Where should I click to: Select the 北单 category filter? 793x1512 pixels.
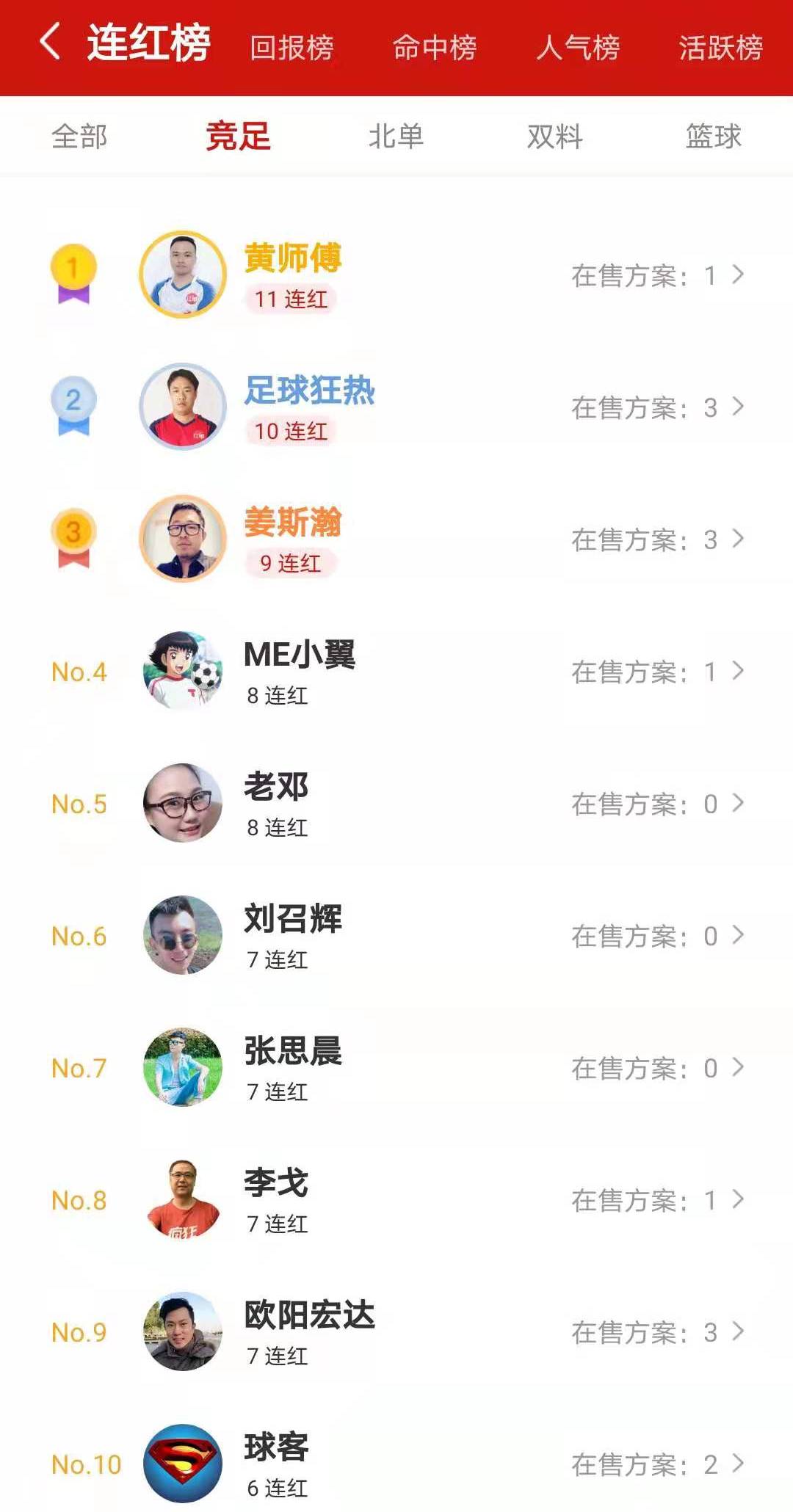tap(396, 137)
